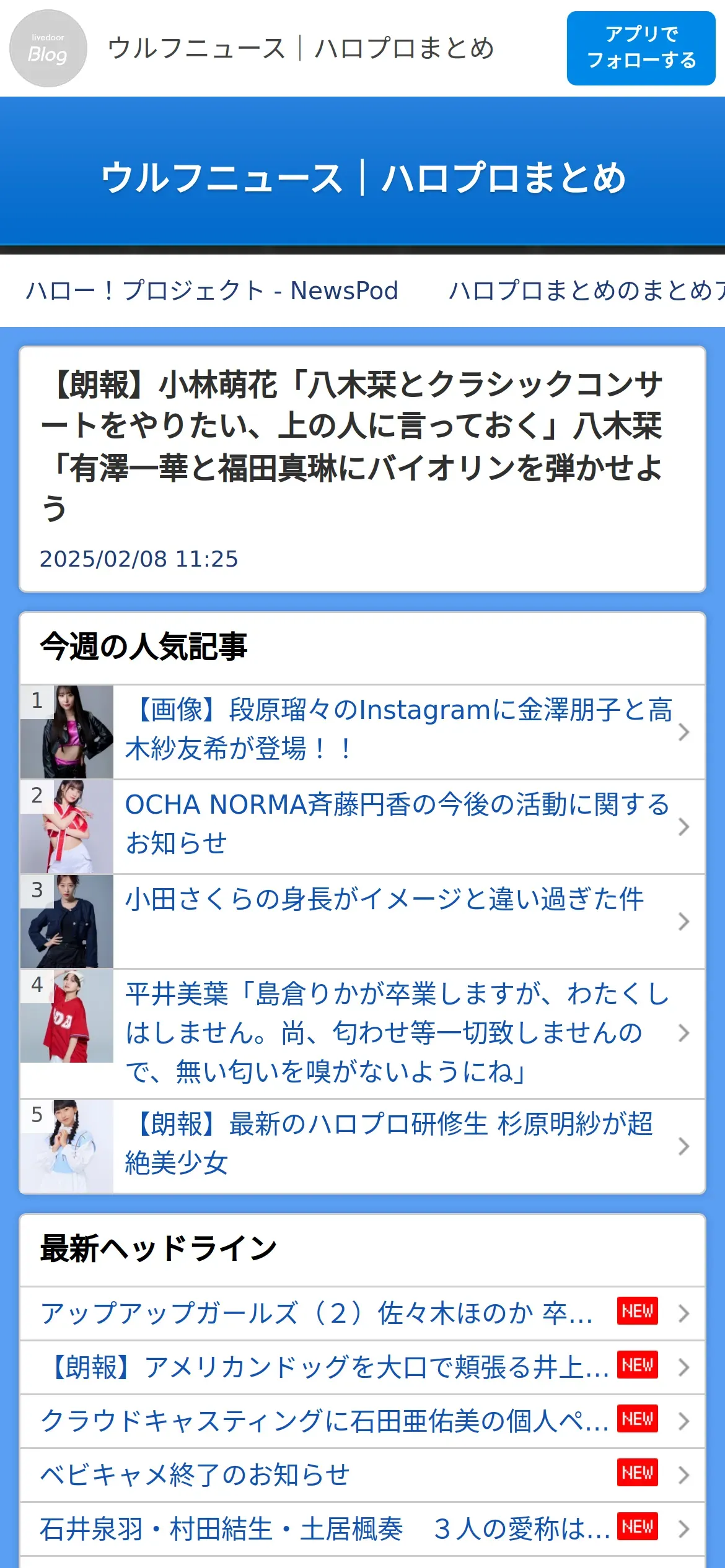Open the ハロプロまとめのまとめ link
Image resolution: width=725 pixels, height=1568 pixels.
point(587,290)
